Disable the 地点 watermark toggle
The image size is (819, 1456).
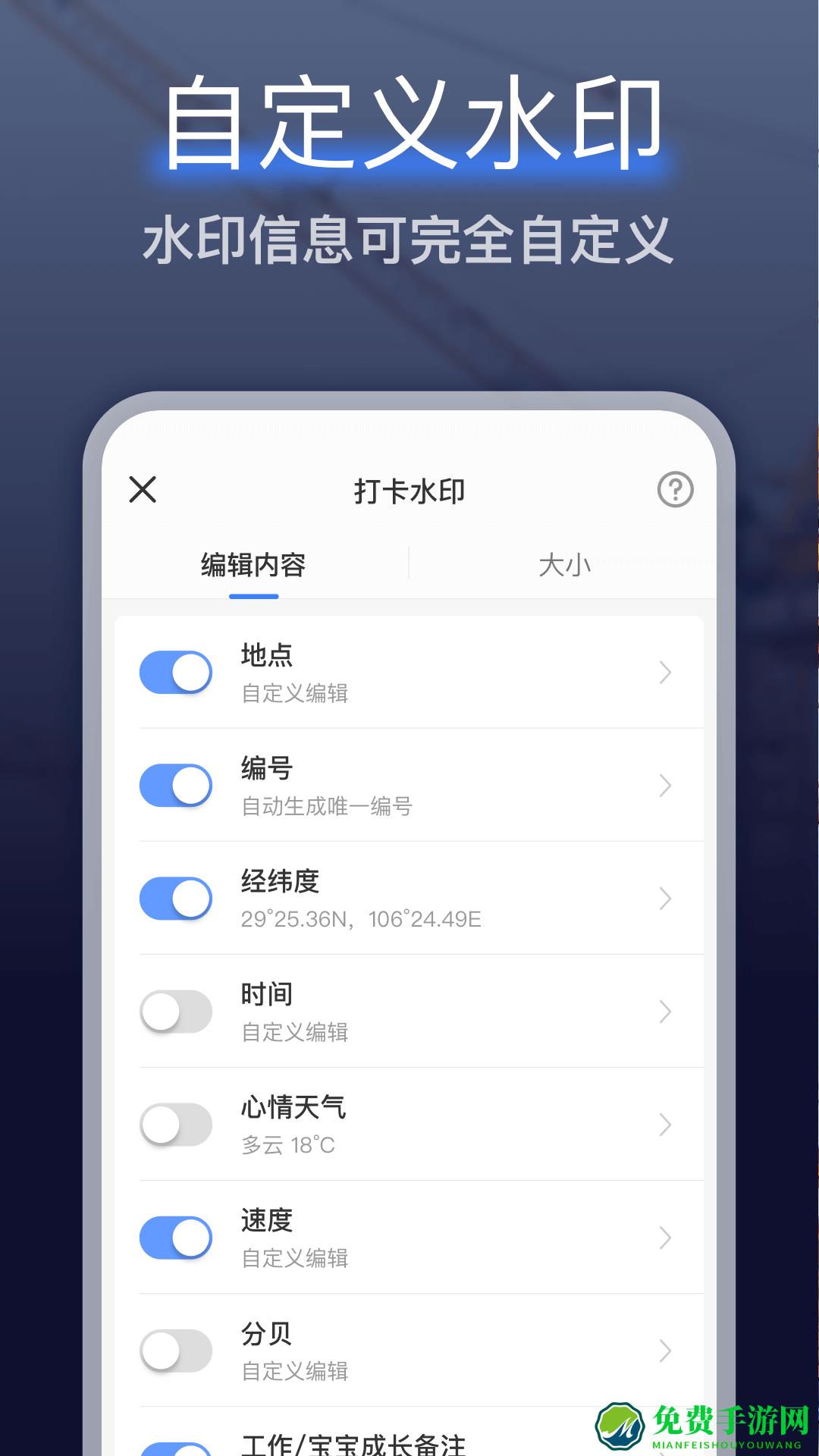click(x=176, y=672)
